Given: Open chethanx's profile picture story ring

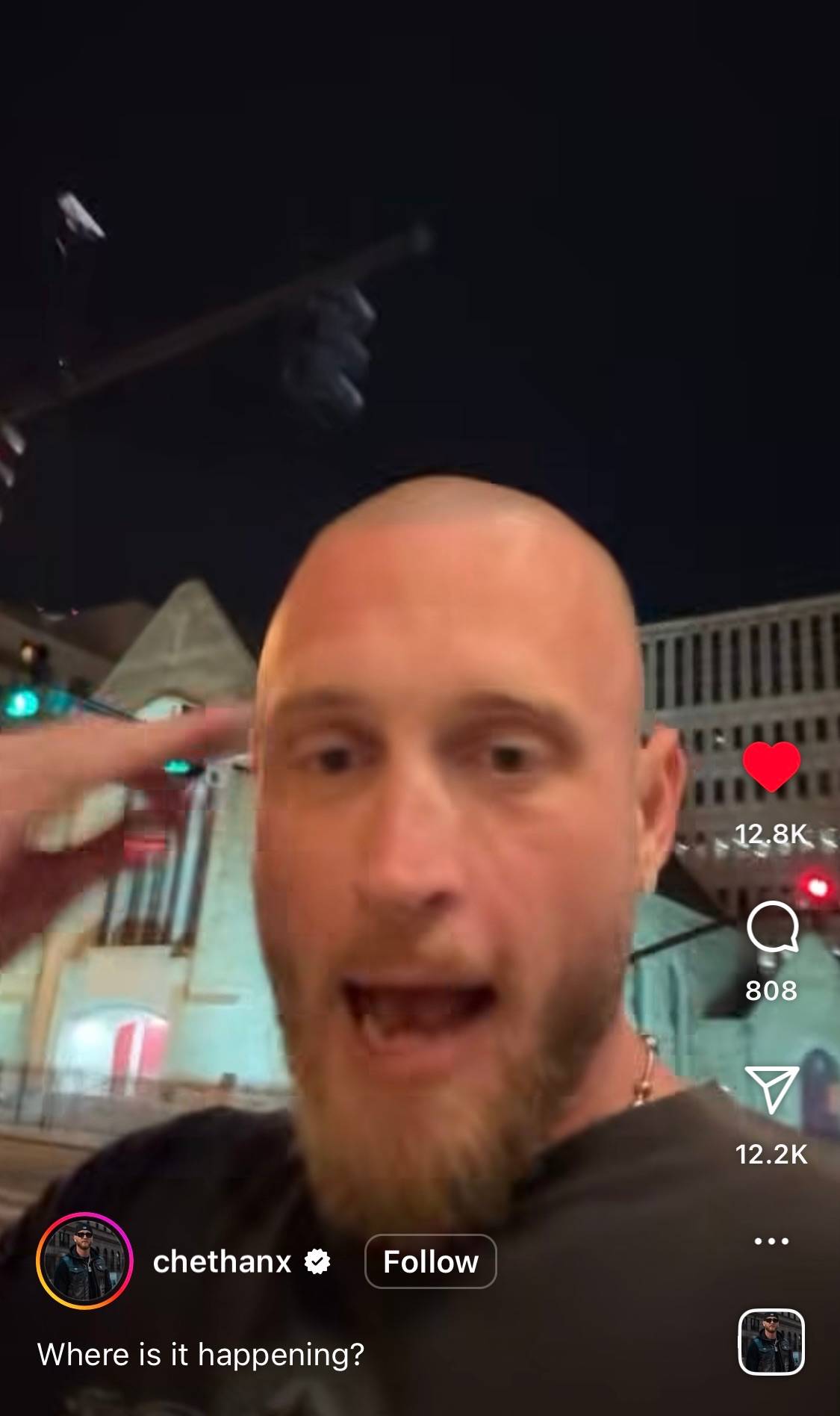Looking at the screenshot, I should (84, 1261).
